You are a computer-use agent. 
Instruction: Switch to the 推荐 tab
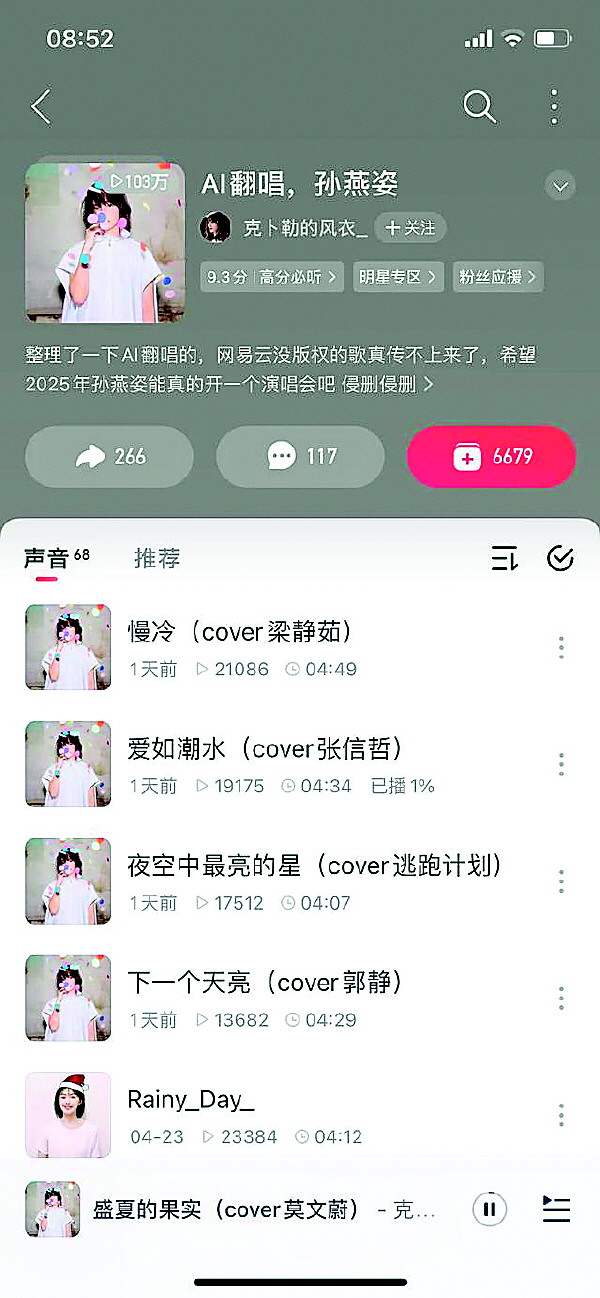coord(157,558)
